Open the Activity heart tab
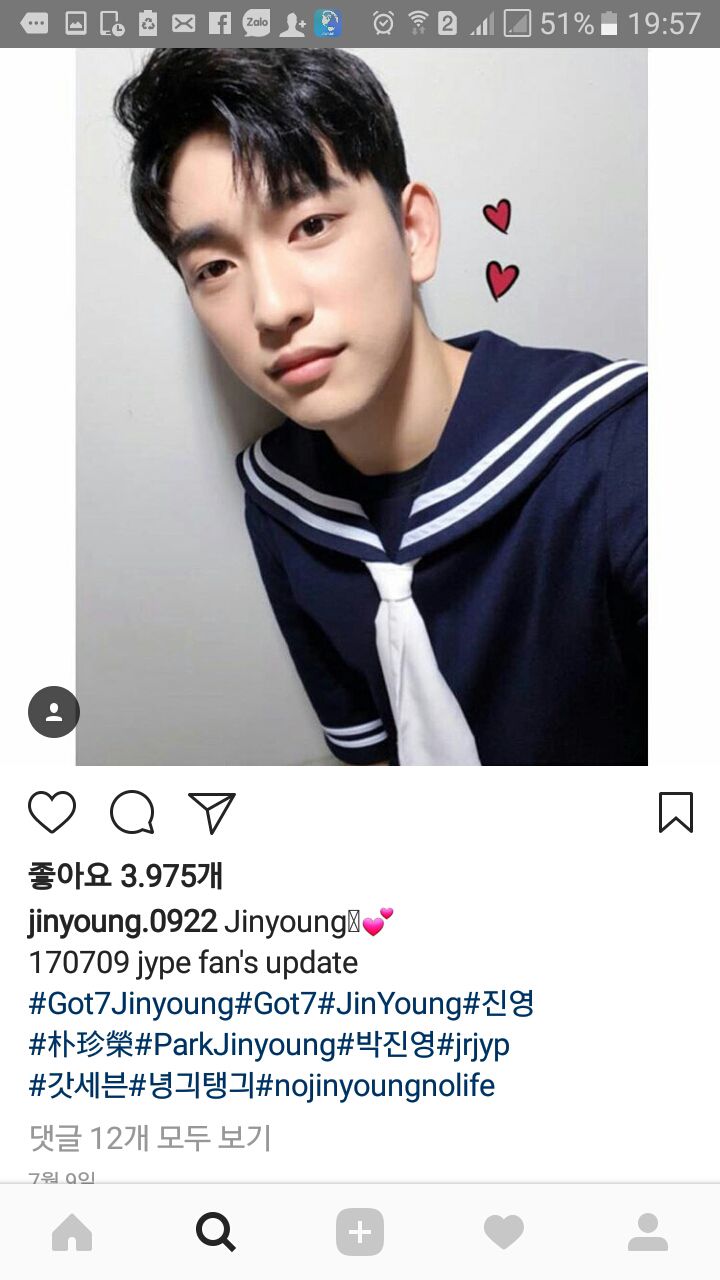Screen dimensions: 720x1280 504,1232
